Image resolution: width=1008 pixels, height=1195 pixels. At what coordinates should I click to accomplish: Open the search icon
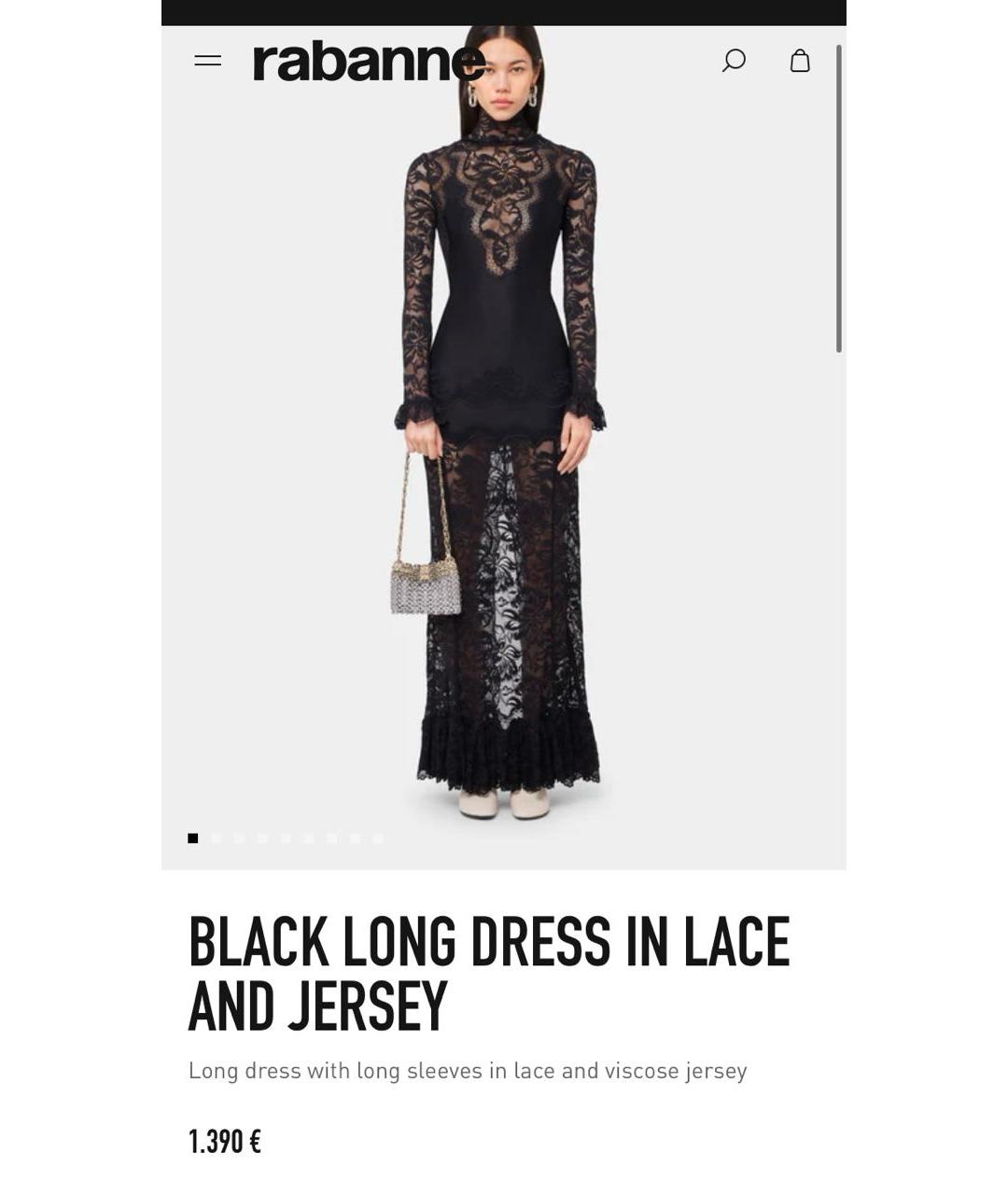pyautogui.click(x=734, y=61)
